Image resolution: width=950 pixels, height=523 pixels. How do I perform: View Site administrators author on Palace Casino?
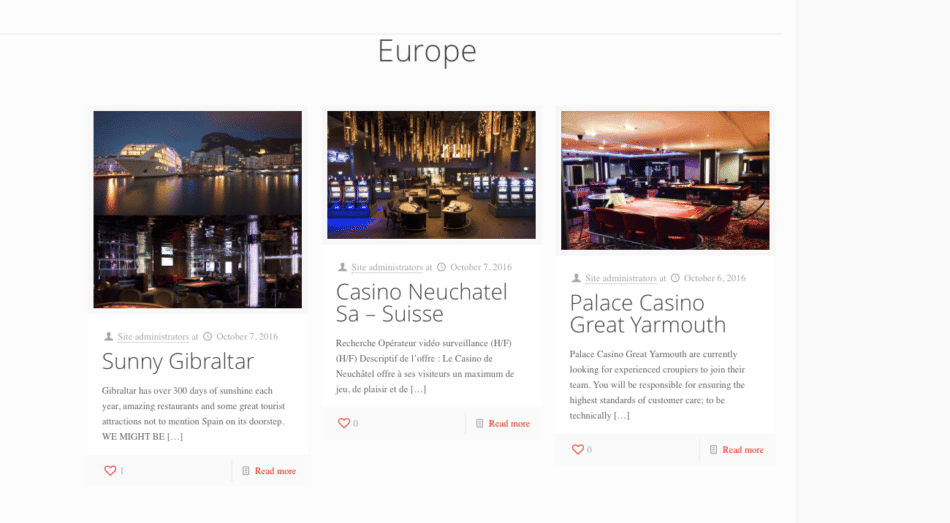click(621, 278)
